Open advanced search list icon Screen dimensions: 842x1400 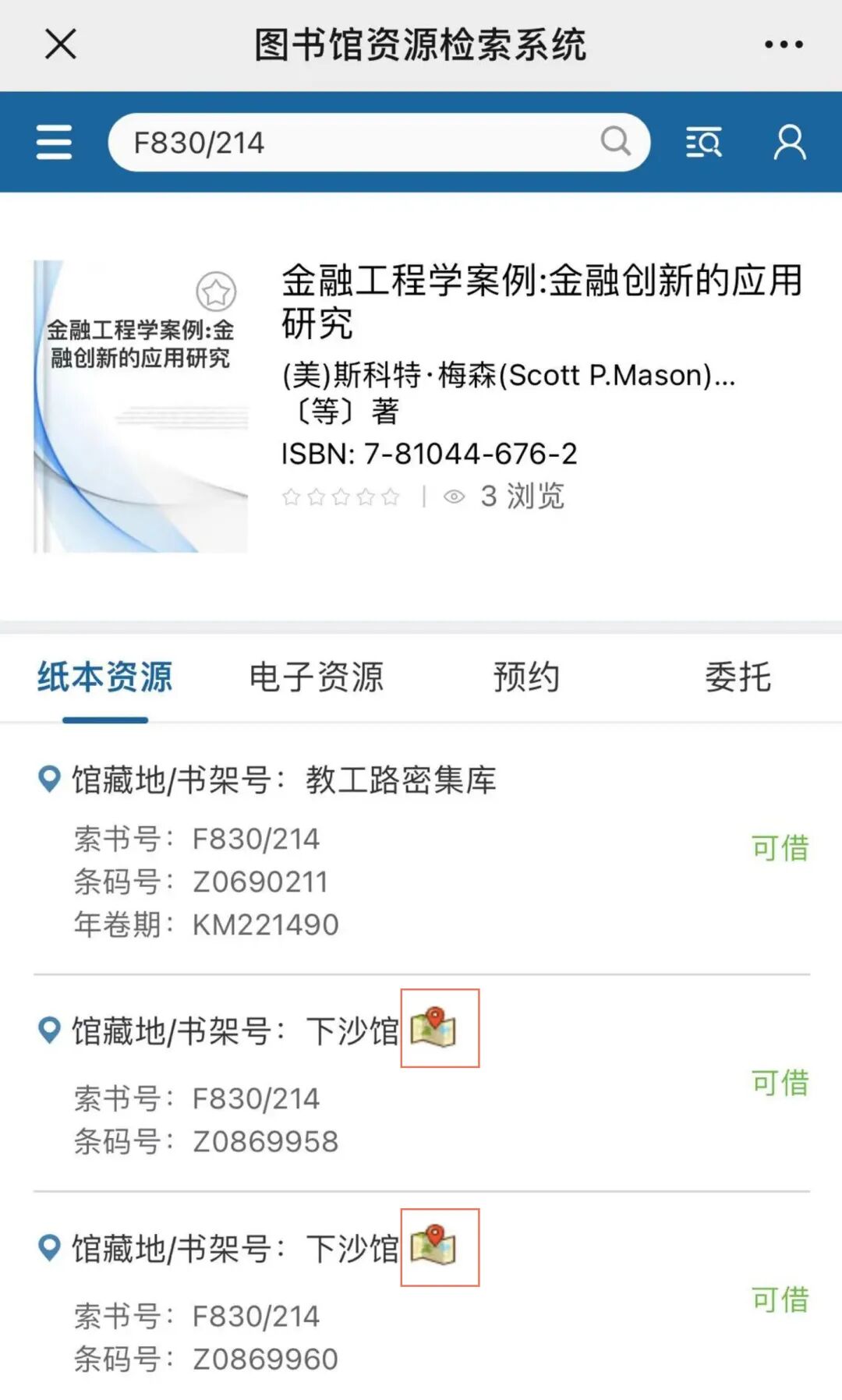[x=703, y=143]
